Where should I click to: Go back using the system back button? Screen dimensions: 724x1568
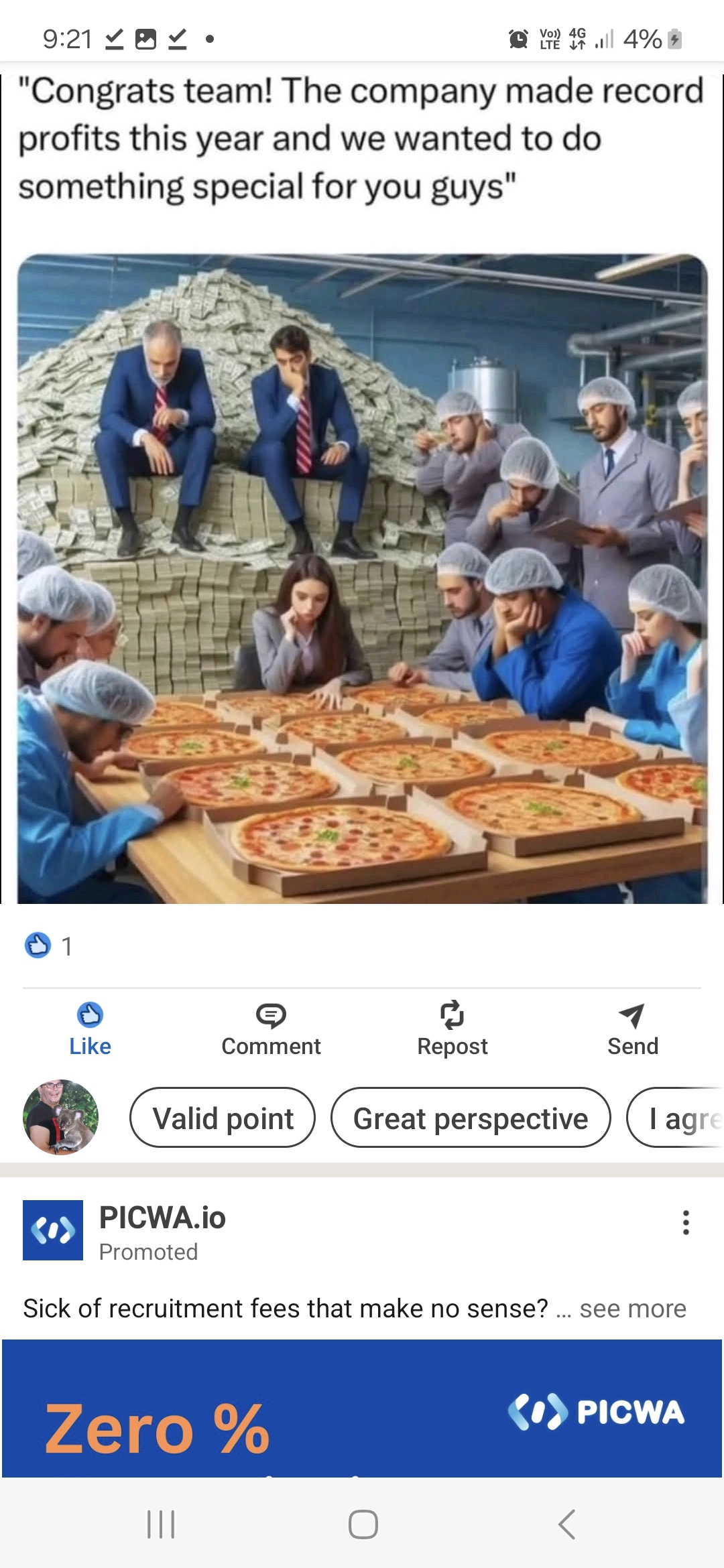pyautogui.click(x=566, y=1524)
